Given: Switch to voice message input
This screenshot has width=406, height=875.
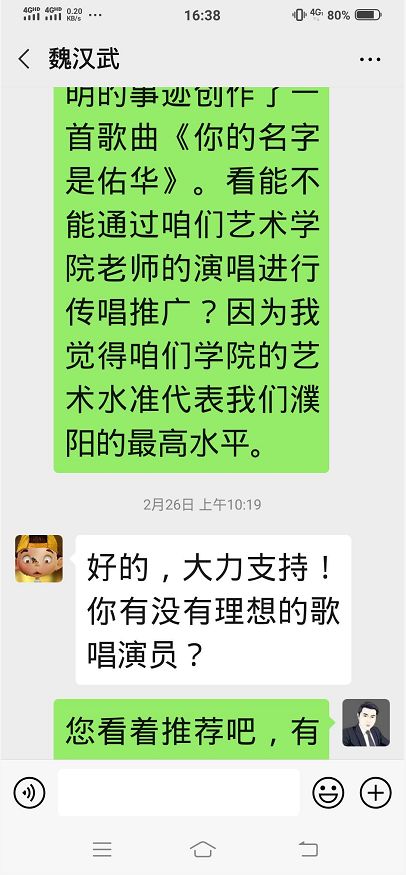Looking at the screenshot, I should click(29, 792).
